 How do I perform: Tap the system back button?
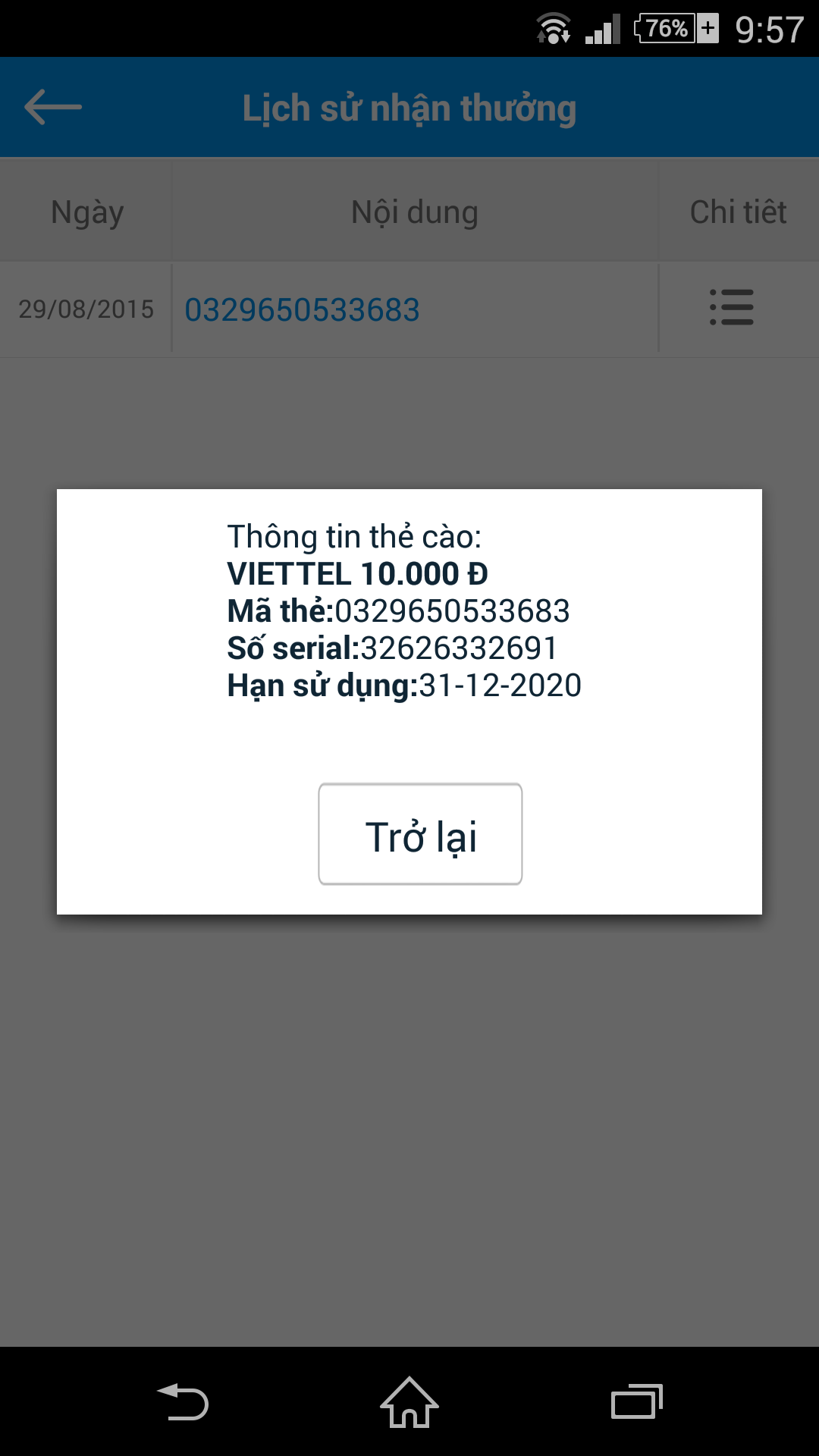(x=183, y=1401)
